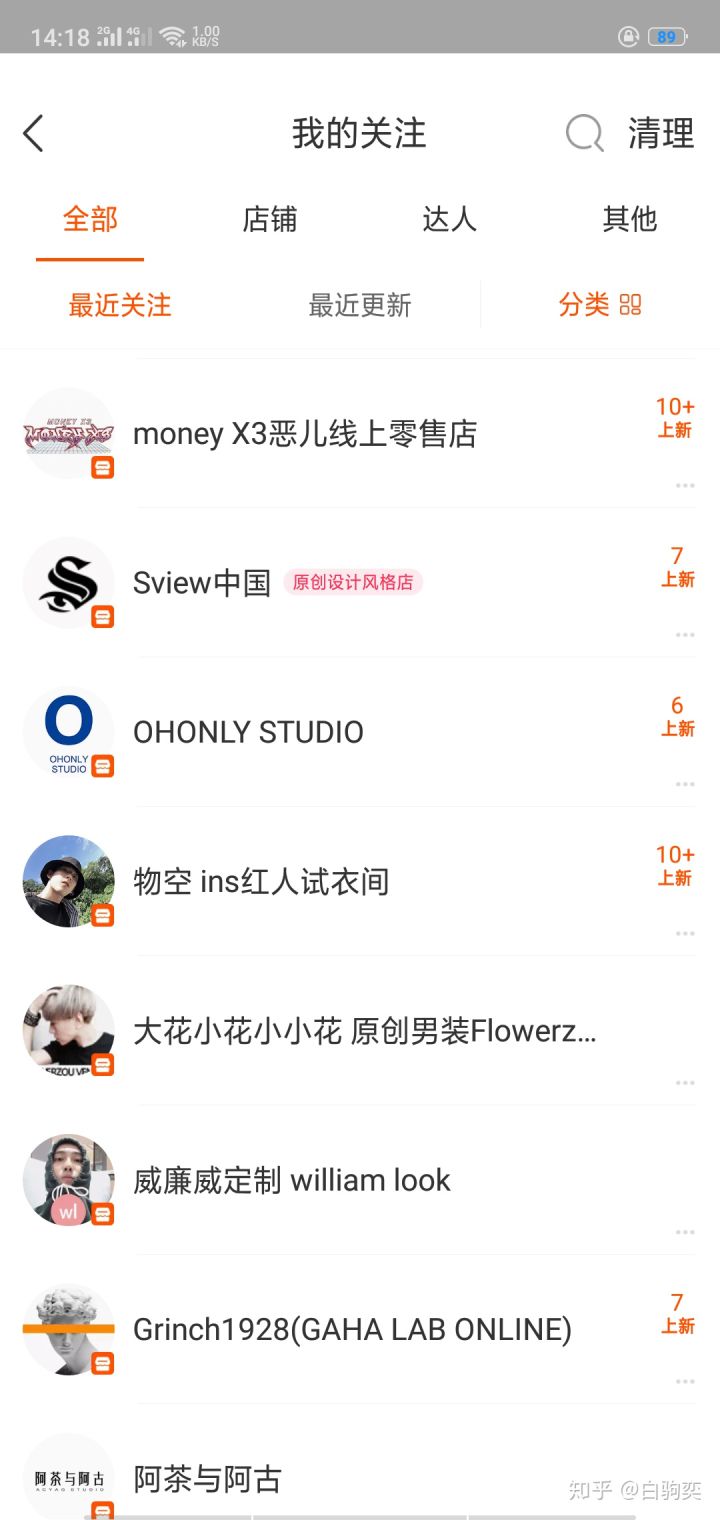Sort by 最近更新

[x=359, y=305]
